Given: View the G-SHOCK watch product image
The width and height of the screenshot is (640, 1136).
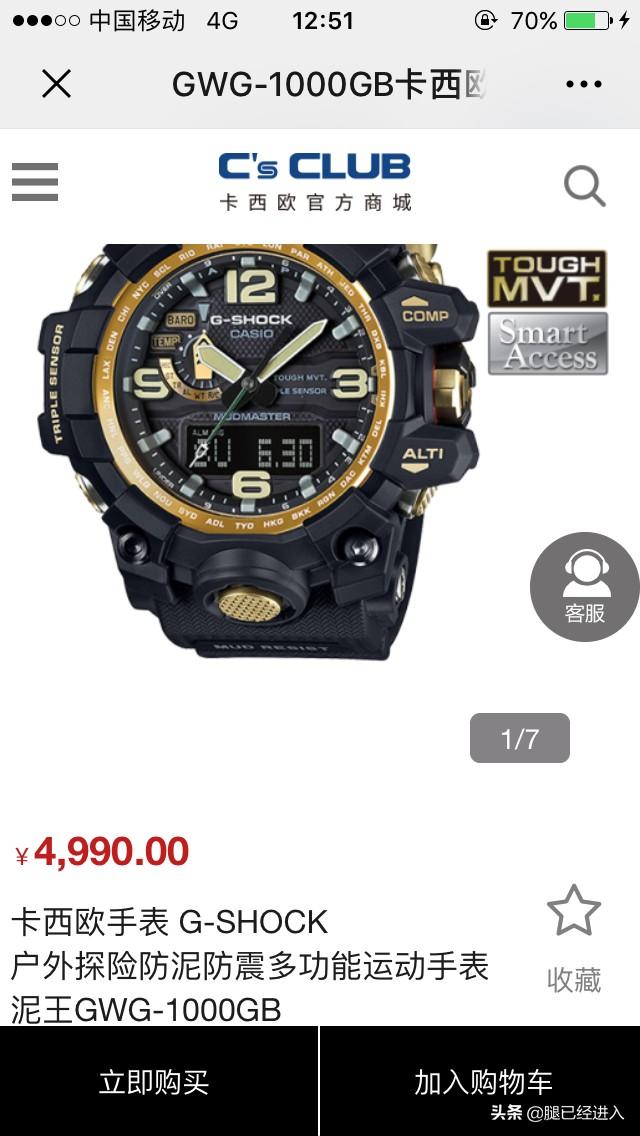Looking at the screenshot, I should pyautogui.click(x=260, y=450).
